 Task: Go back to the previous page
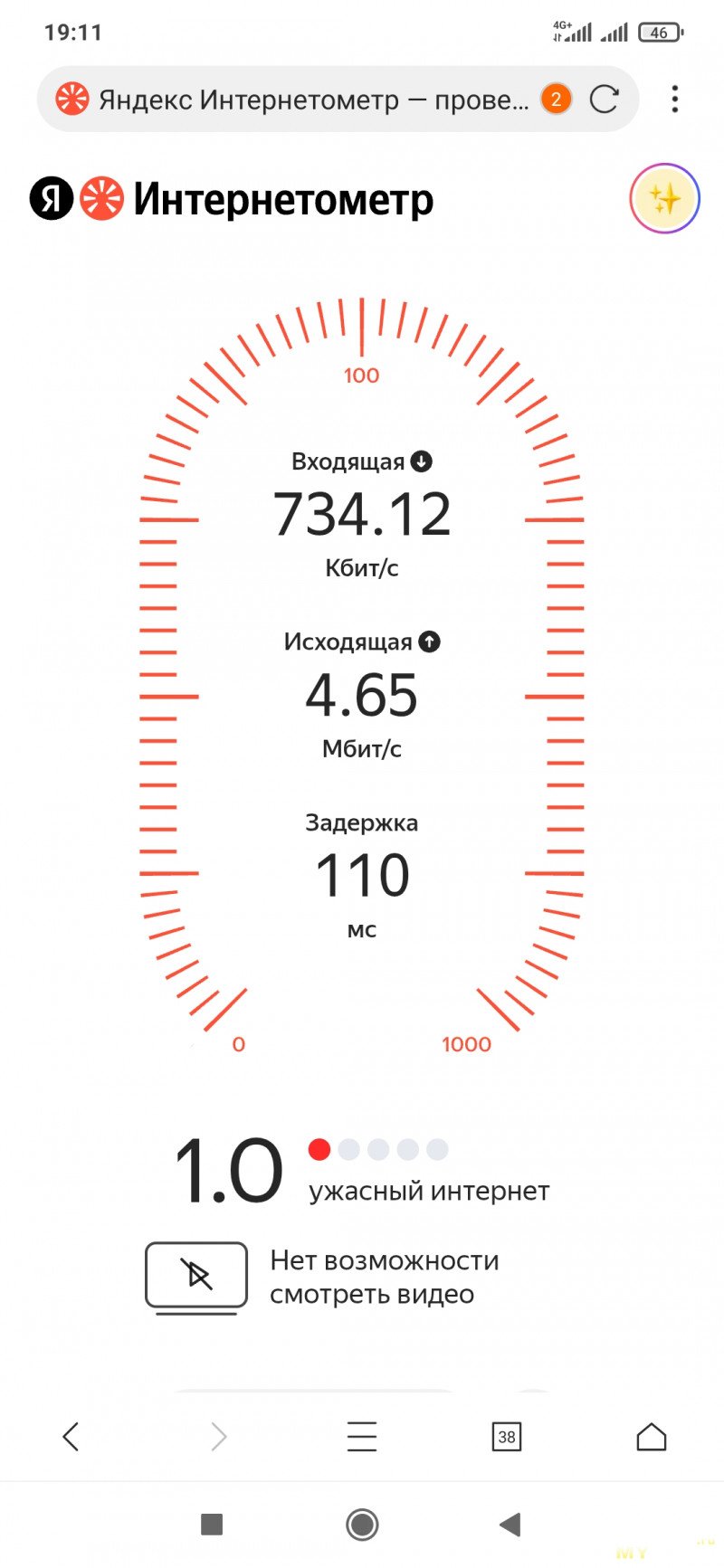71,1436
